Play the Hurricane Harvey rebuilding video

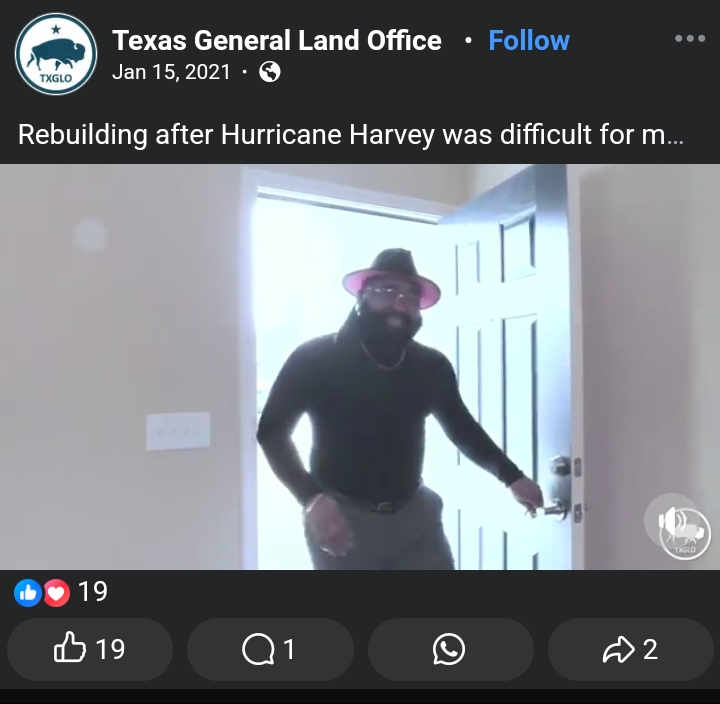point(360,367)
